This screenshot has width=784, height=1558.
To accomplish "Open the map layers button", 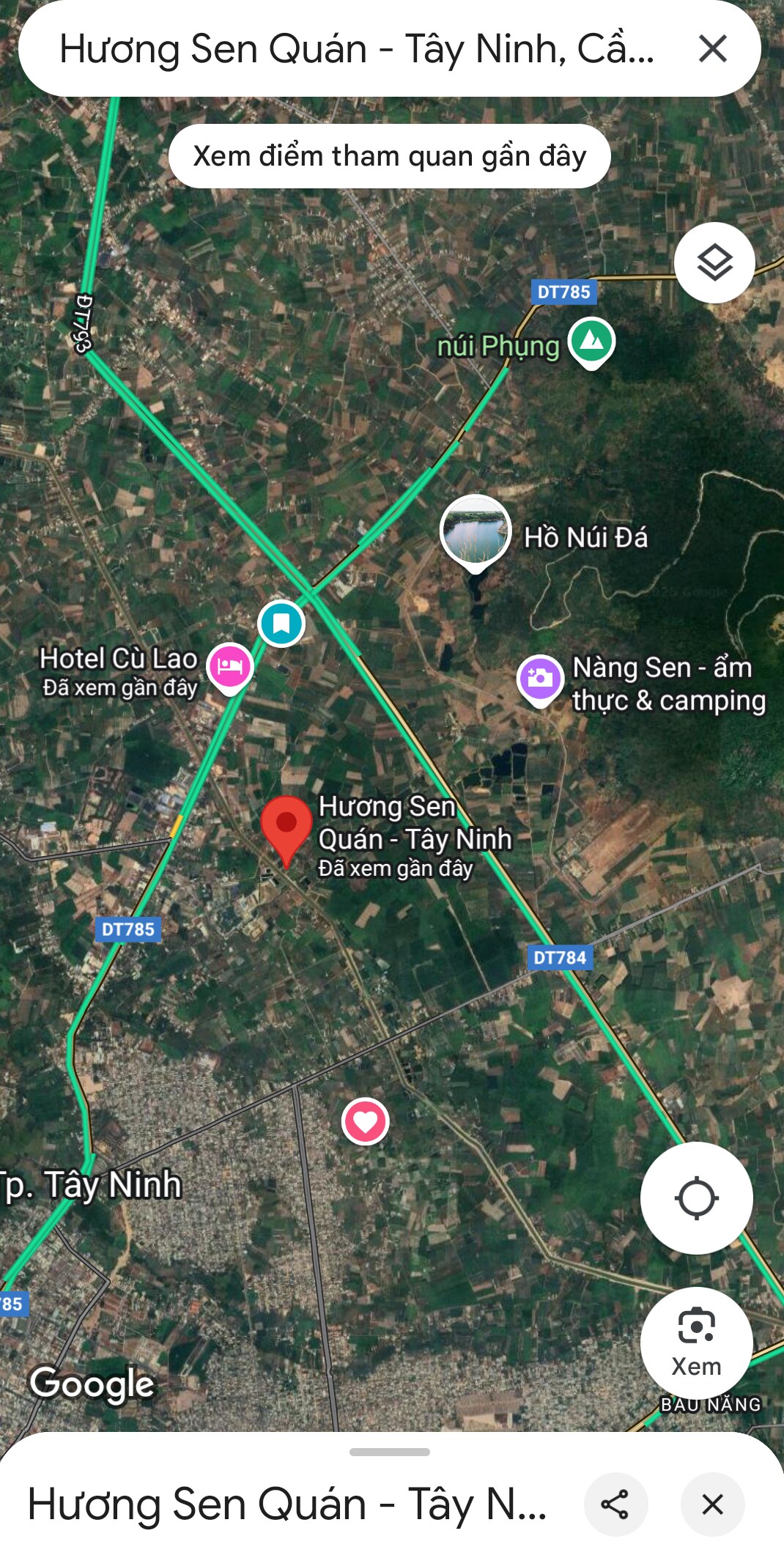I will click(714, 262).
